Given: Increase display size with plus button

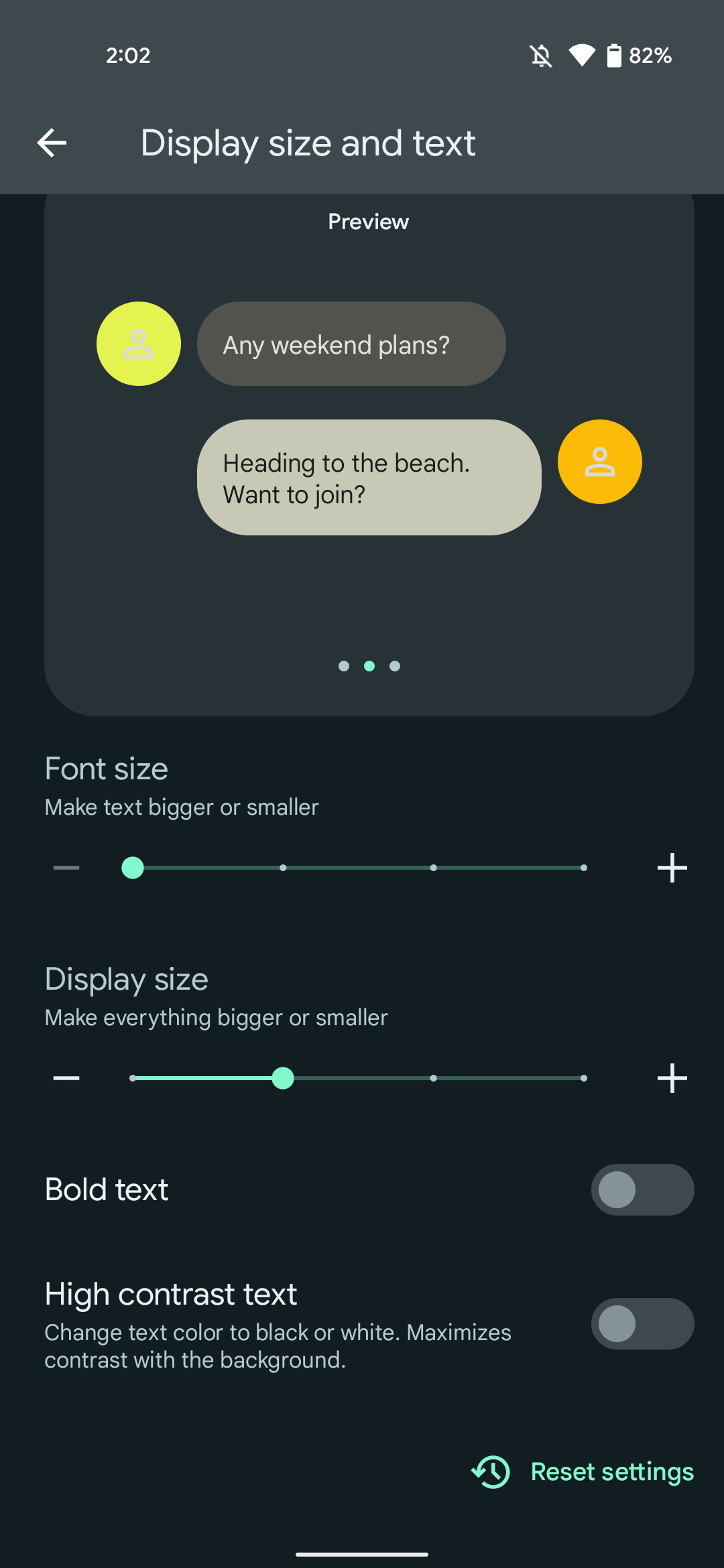Looking at the screenshot, I should [x=672, y=1078].
